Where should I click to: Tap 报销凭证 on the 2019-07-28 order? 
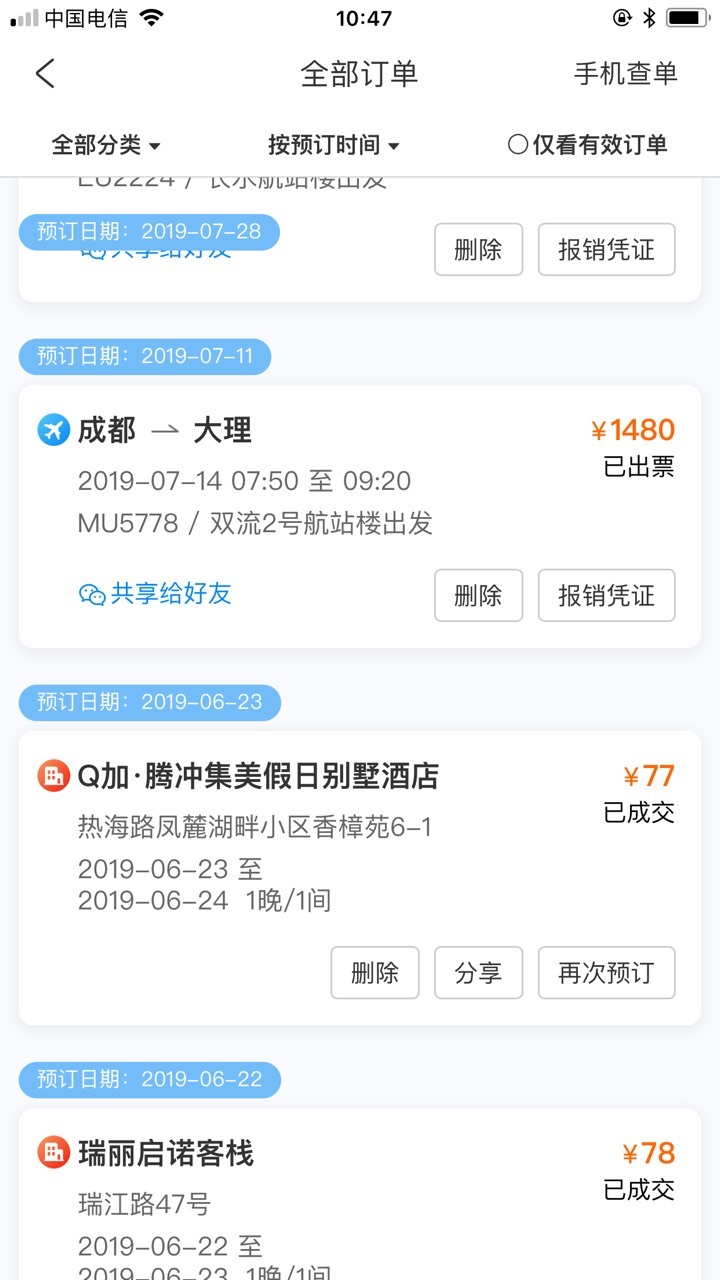606,250
